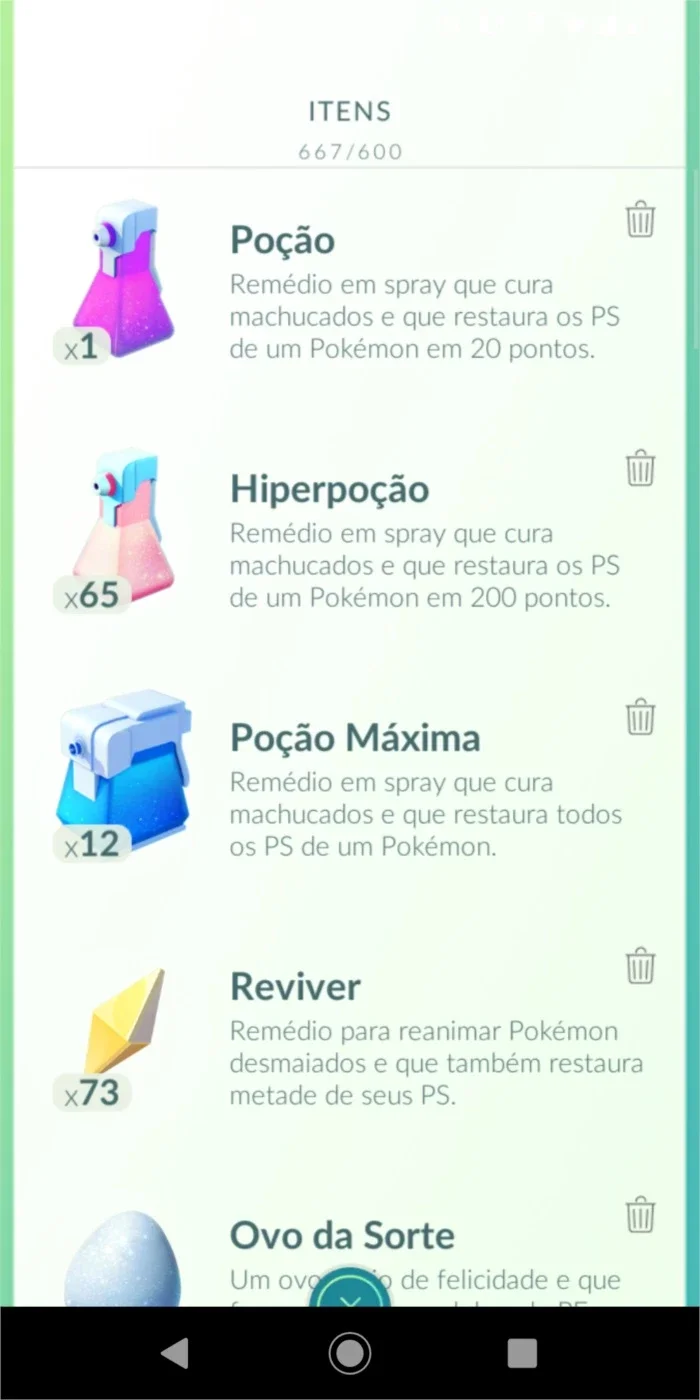Screen dimensions: 700x1400
Task: Discard Poção using its trash icon
Action: [x=640, y=218]
